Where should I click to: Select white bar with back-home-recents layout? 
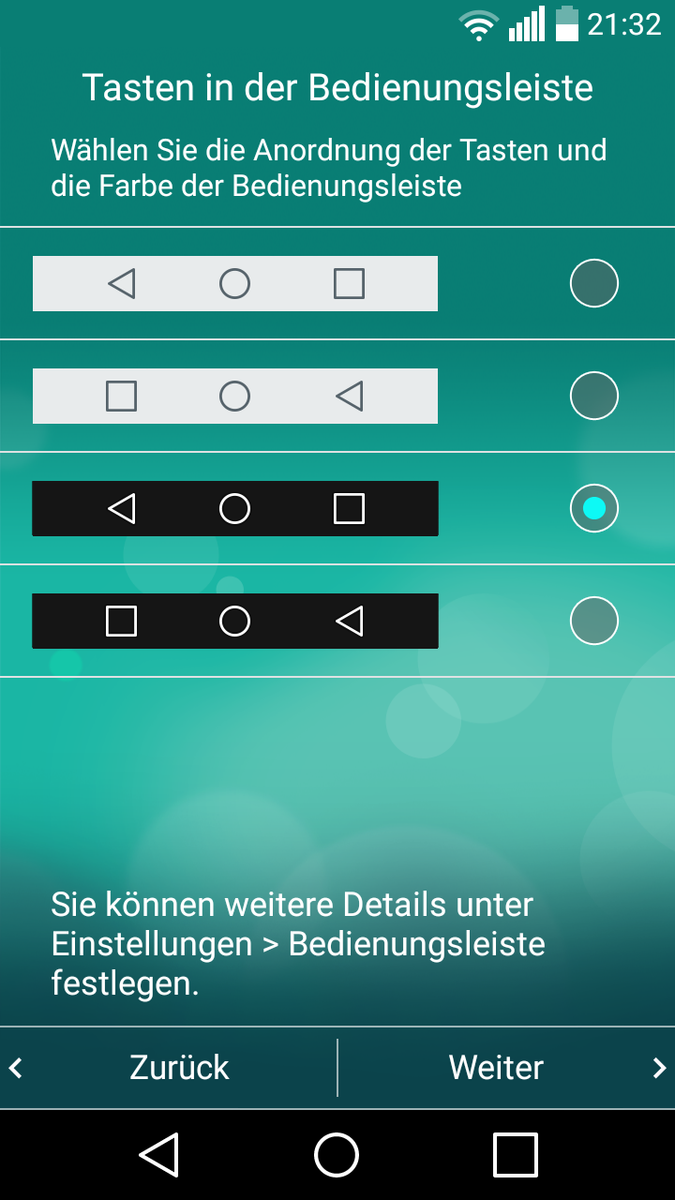pyautogui.click(x=594, y=284)
